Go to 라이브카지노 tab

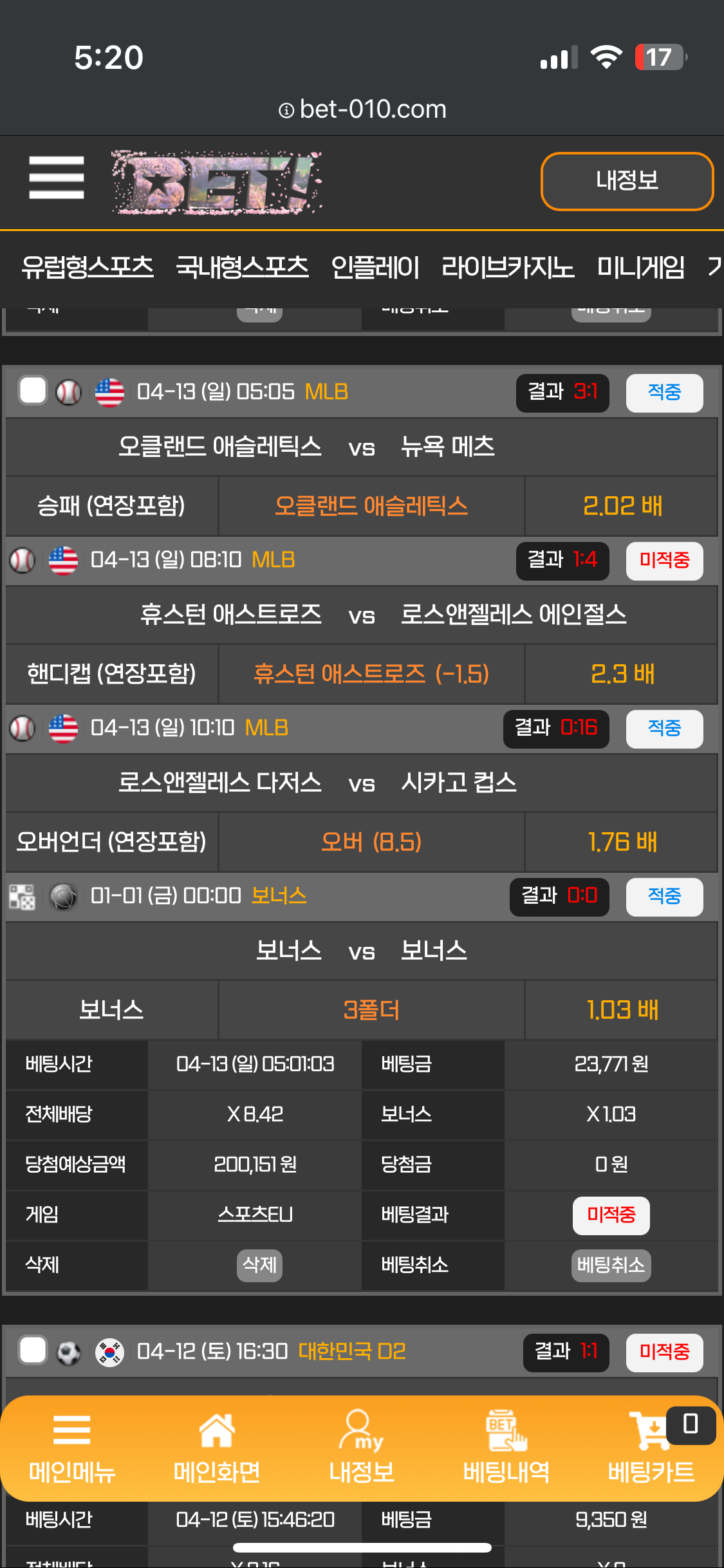click(507, 267)
